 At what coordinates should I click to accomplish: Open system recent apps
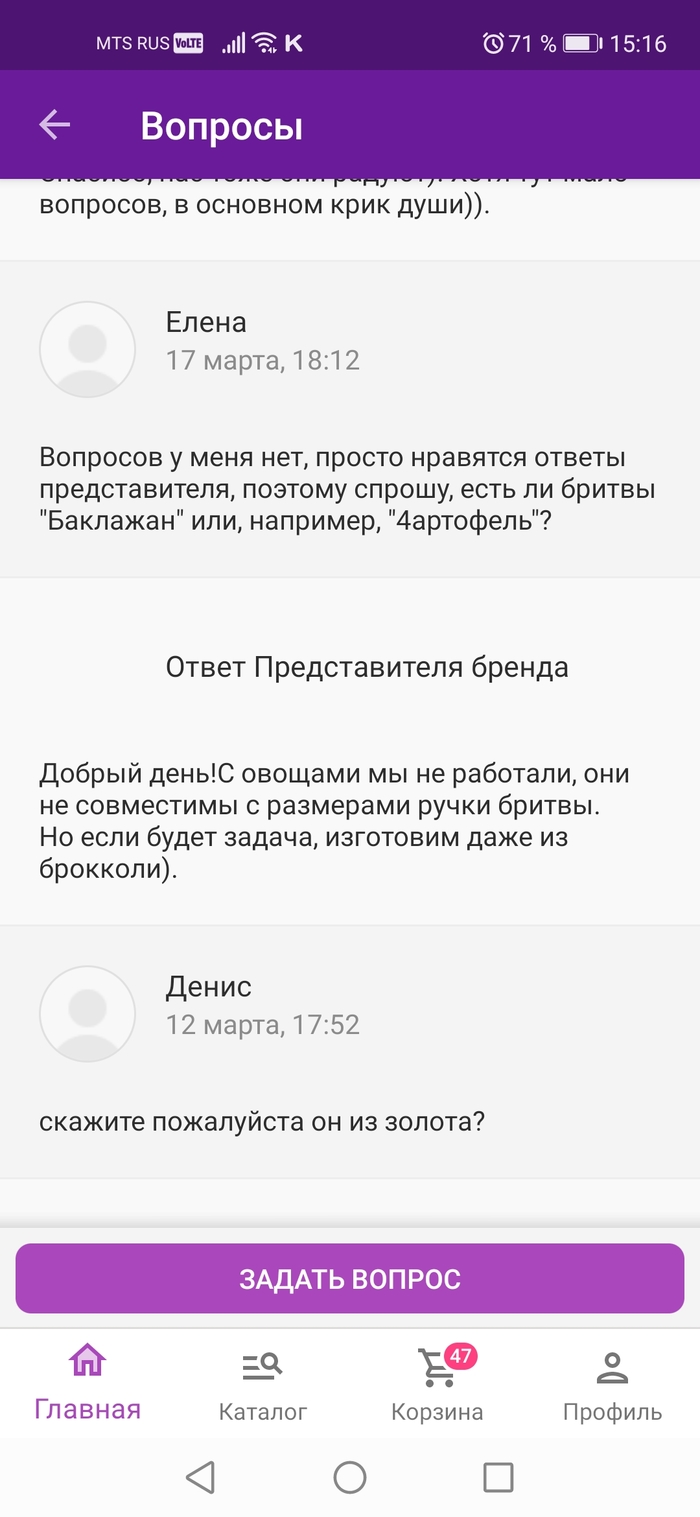point(497,1477)
